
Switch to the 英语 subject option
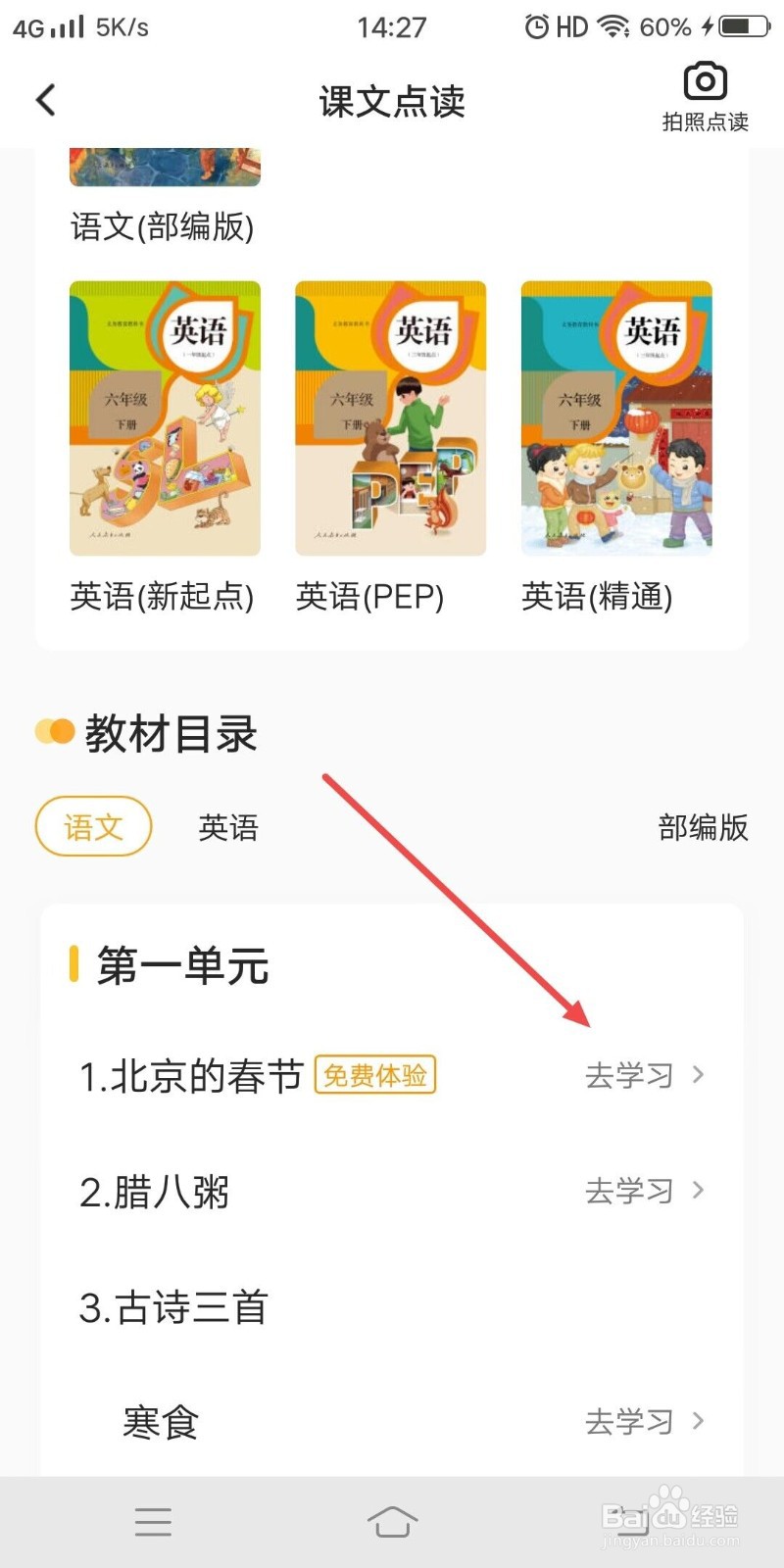coord(228,826)
